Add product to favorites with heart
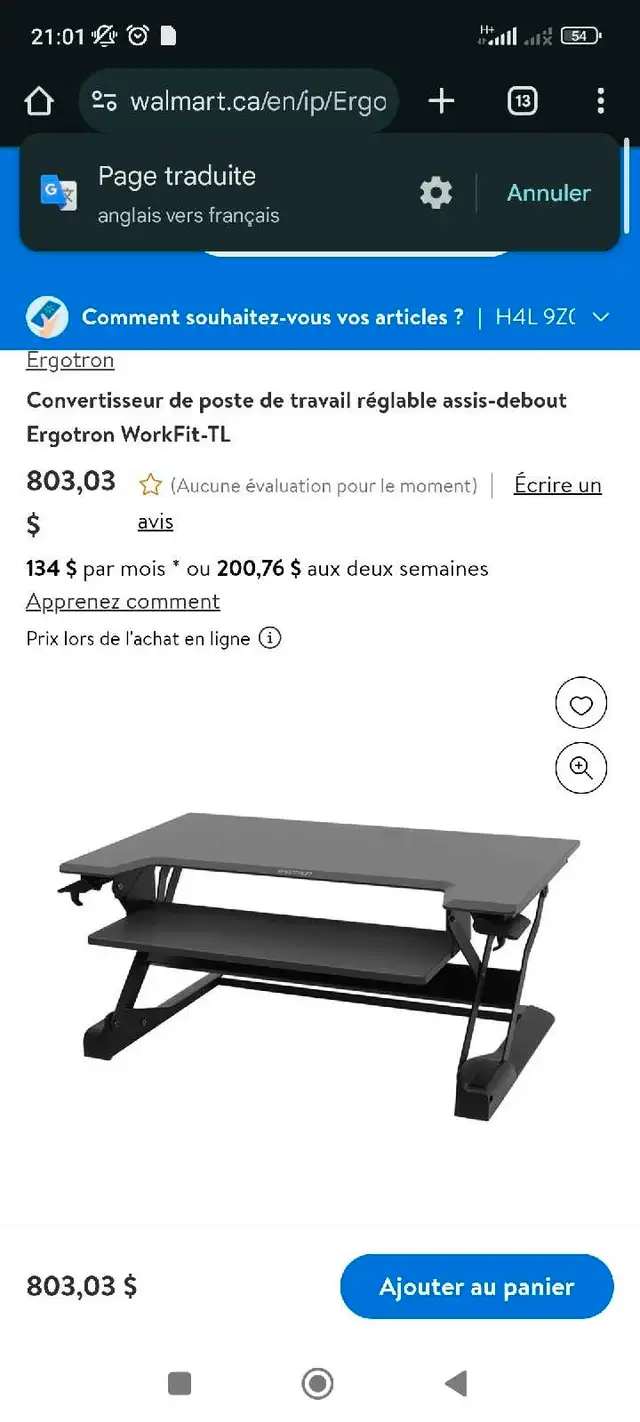This screenshot has width=640, height=1422. click(x=581, y=706)
